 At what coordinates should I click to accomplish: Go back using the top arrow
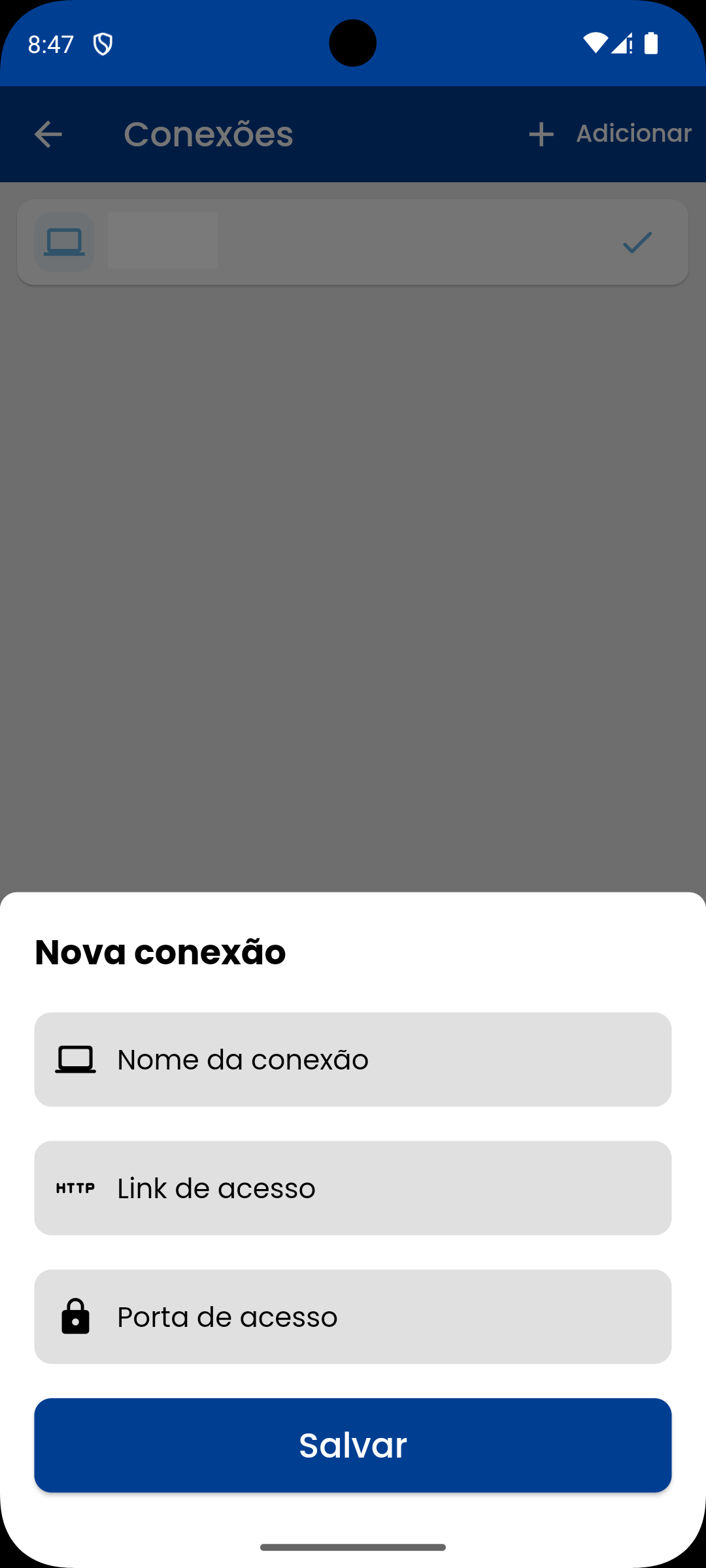(48, 135)
